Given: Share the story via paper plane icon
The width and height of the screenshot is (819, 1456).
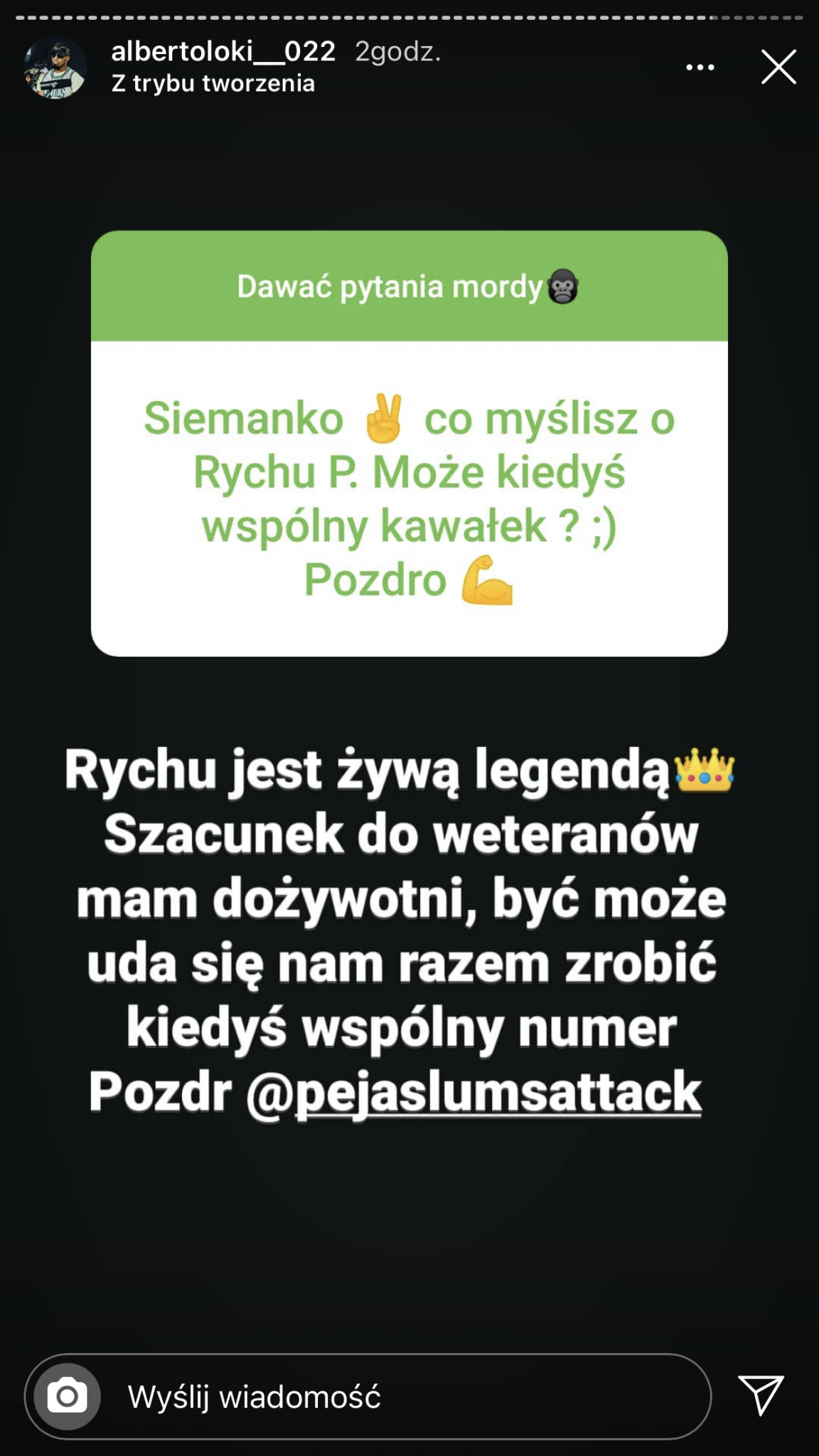Looking at the screenshot, I should click(761, 1395).
